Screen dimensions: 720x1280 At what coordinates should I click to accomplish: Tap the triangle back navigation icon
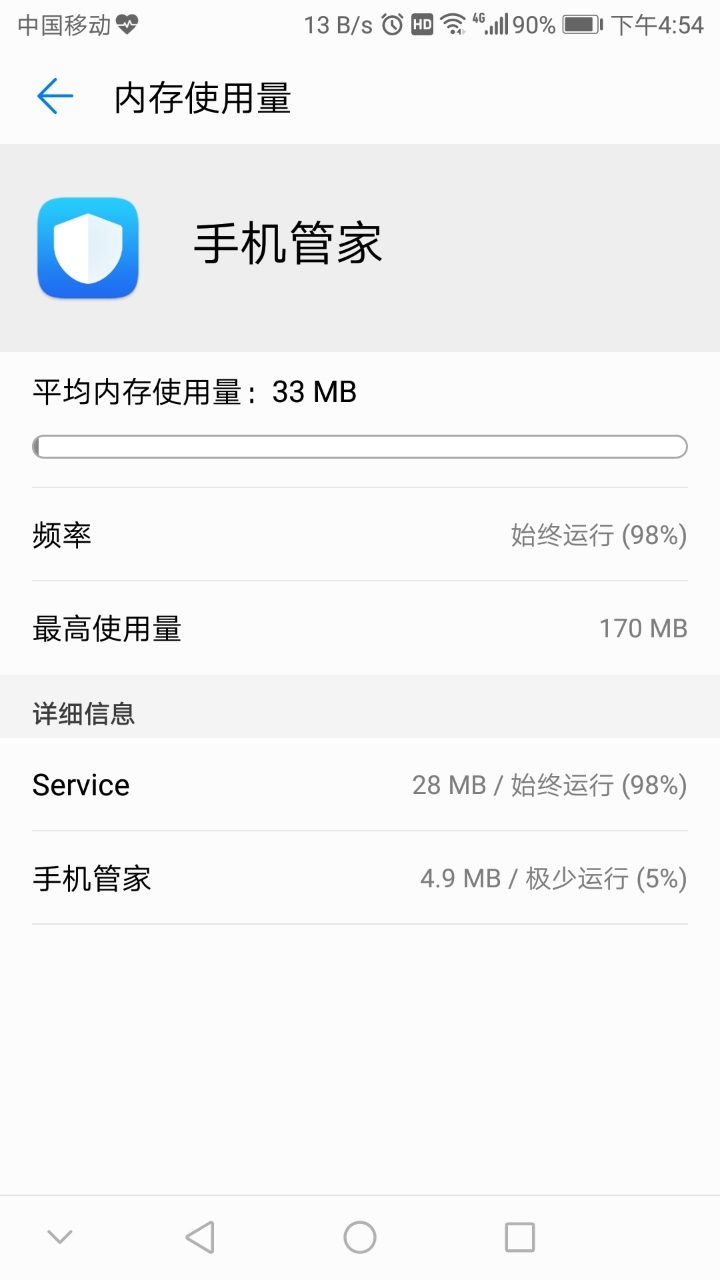tap(199, 1236)
